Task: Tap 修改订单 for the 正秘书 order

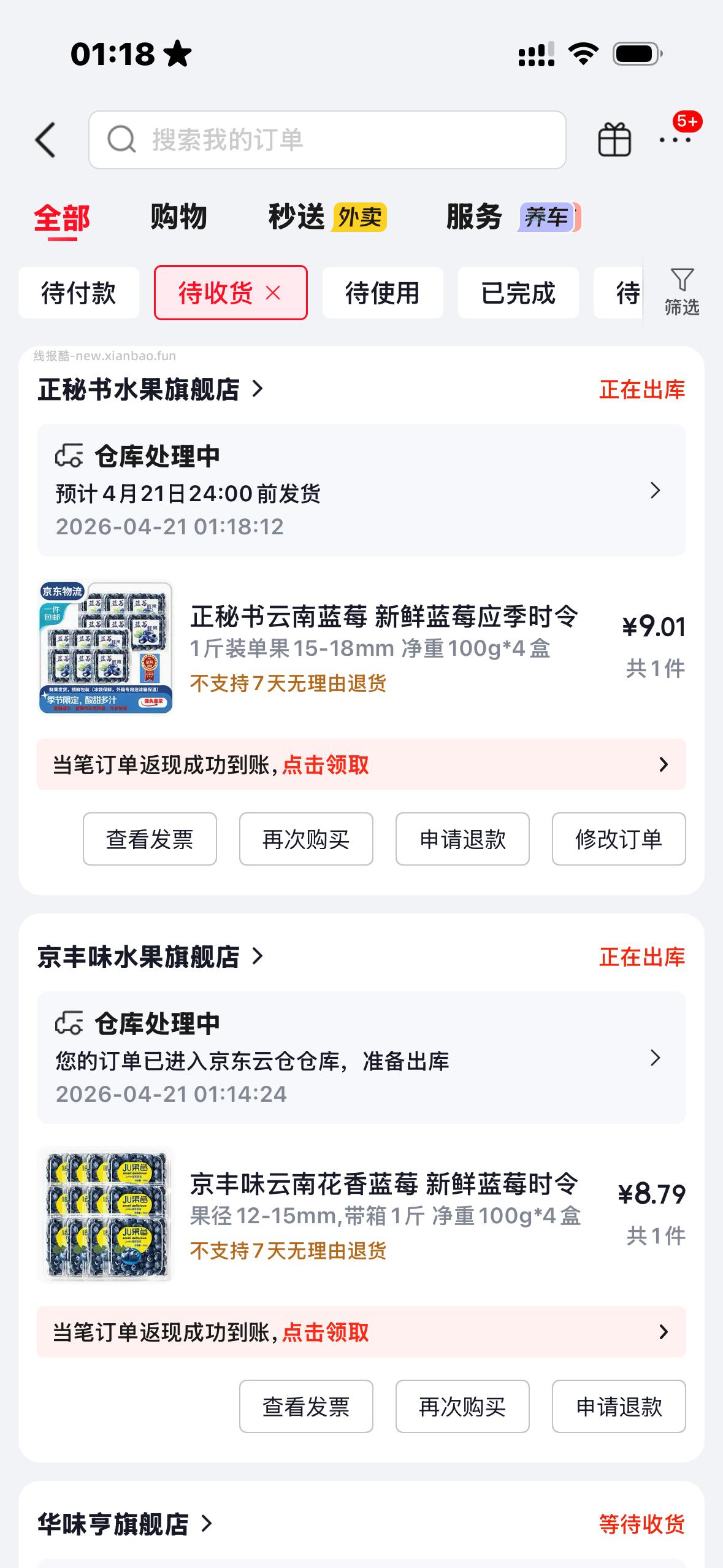Action: click(618, 839)
